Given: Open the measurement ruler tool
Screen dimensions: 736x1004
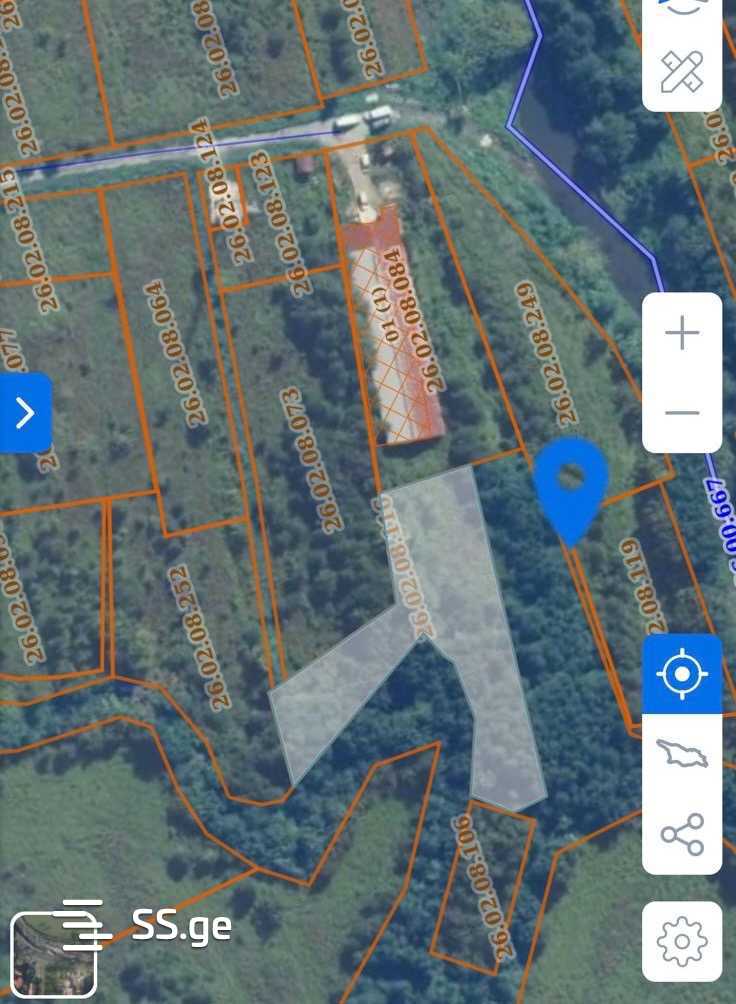Looking at the screenshot, I should click(682, 72).
